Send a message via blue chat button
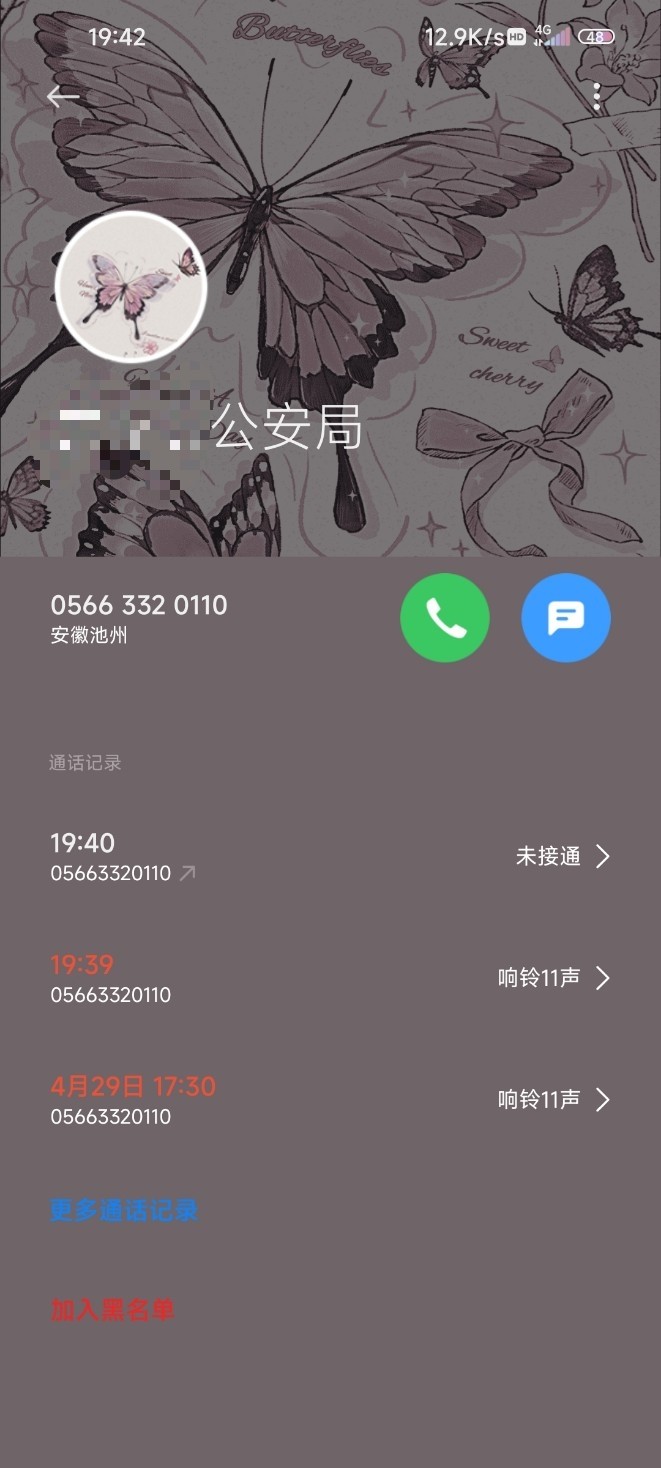This screenshot has width=661, height=1468. pos(566,619)
